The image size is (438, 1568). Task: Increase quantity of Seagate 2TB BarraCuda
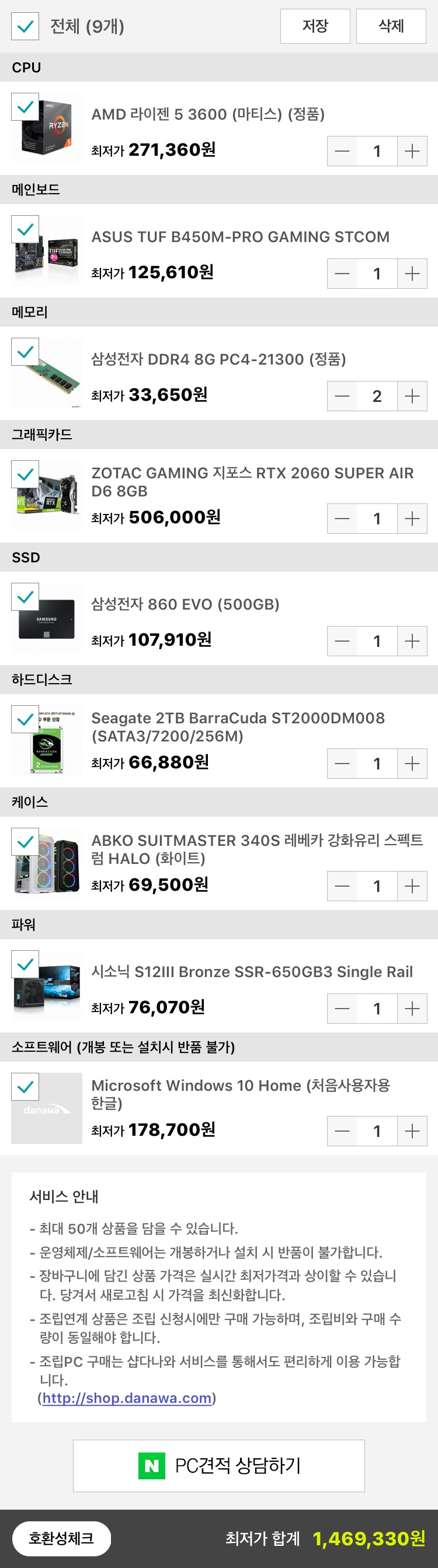coord(412,764)
